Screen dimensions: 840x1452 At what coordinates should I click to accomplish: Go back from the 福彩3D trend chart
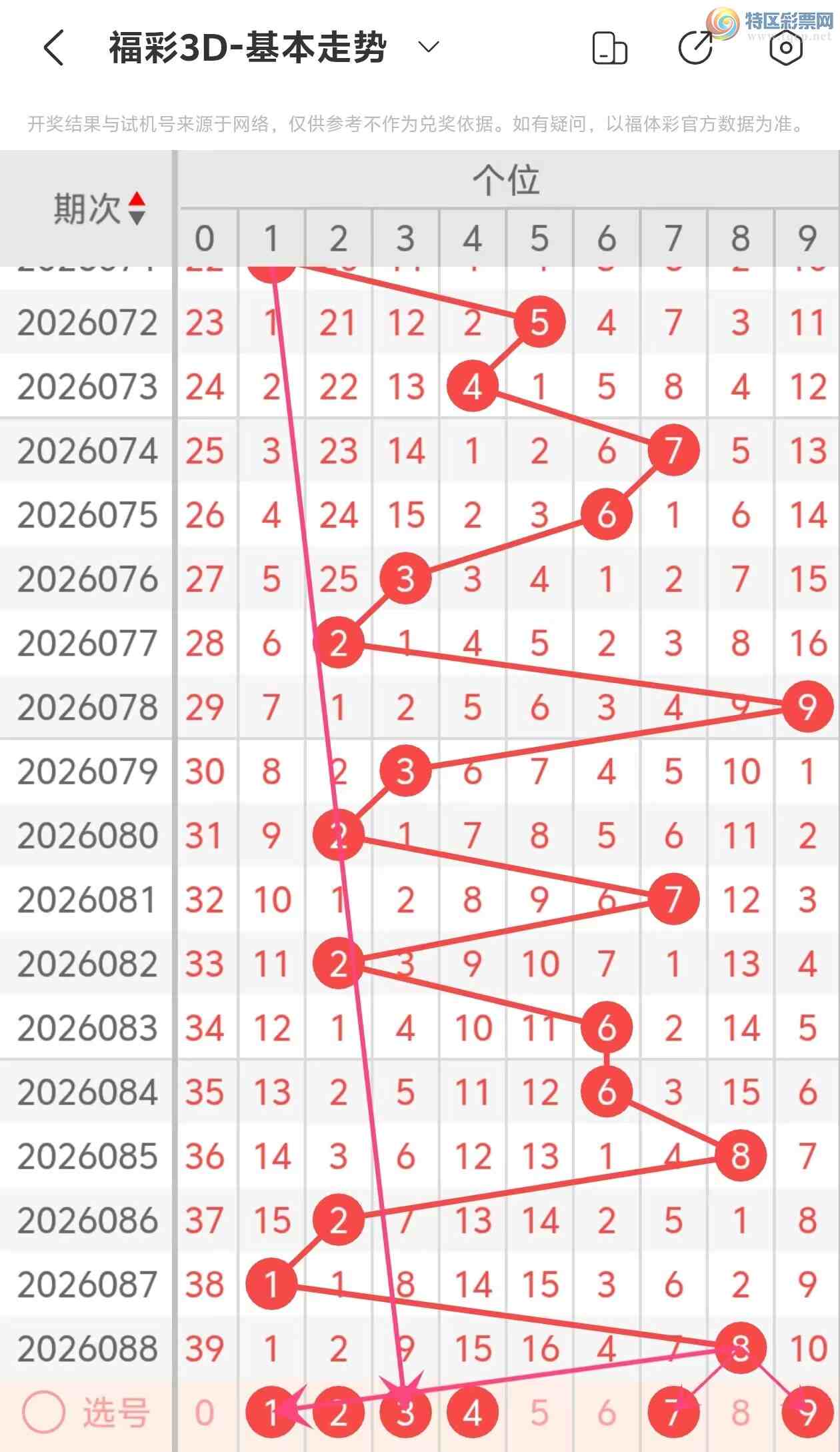(x=53, y=48)
